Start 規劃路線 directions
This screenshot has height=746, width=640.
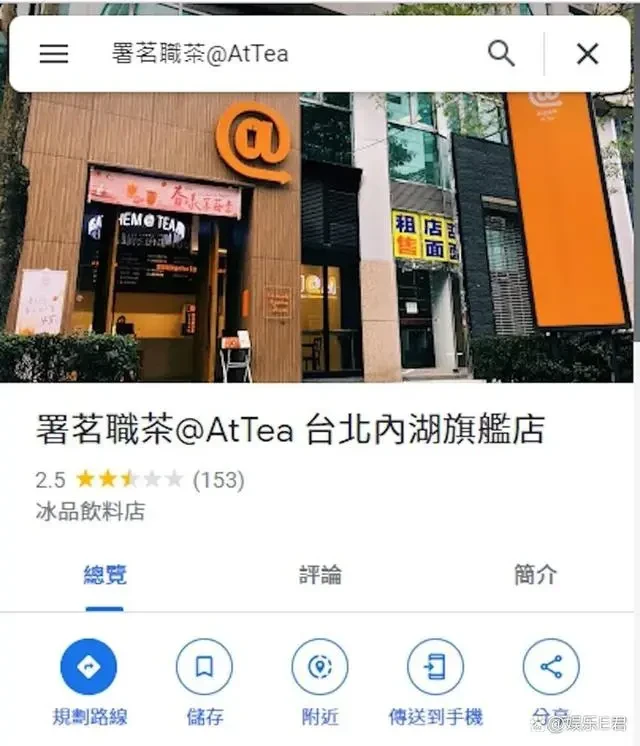[89, 667]
